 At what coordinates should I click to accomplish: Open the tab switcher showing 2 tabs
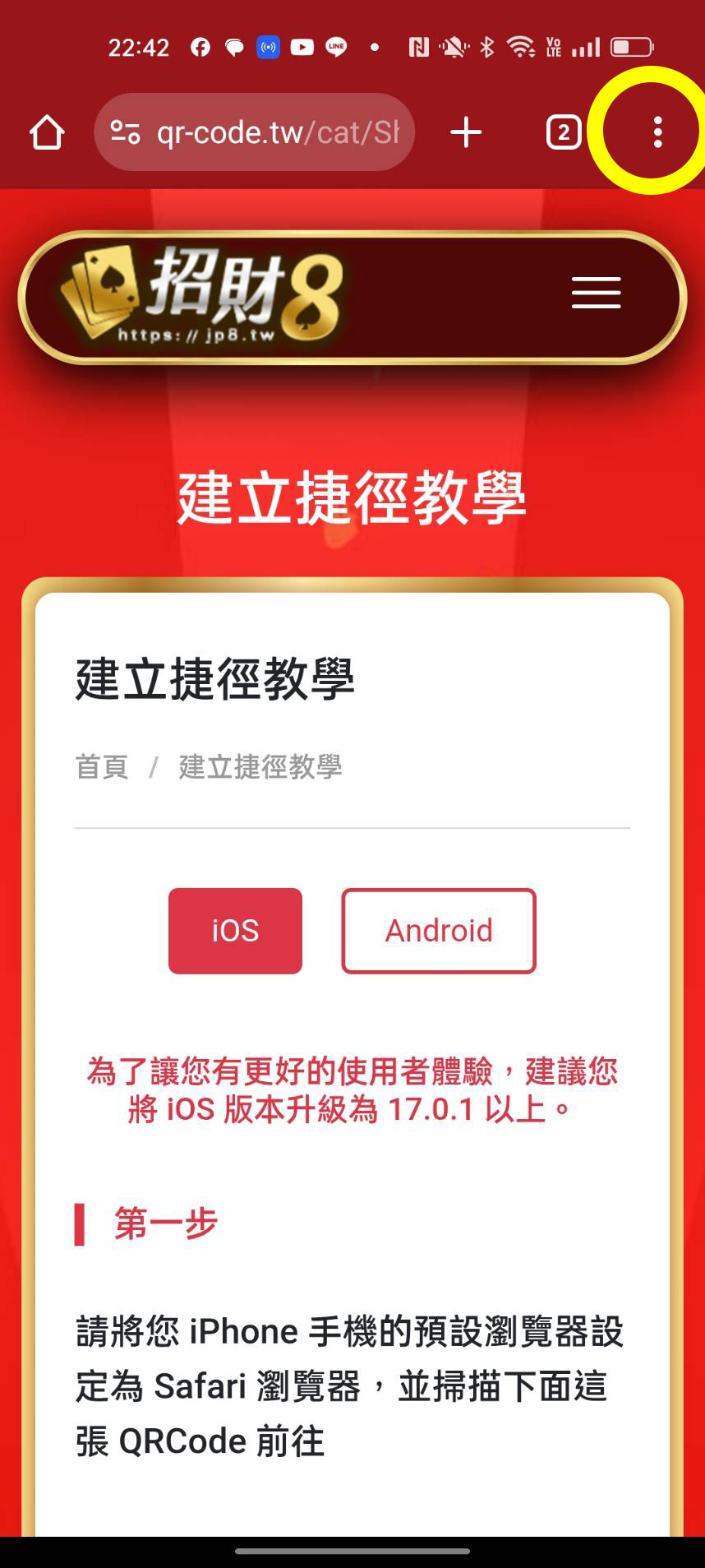pos(564,132)
